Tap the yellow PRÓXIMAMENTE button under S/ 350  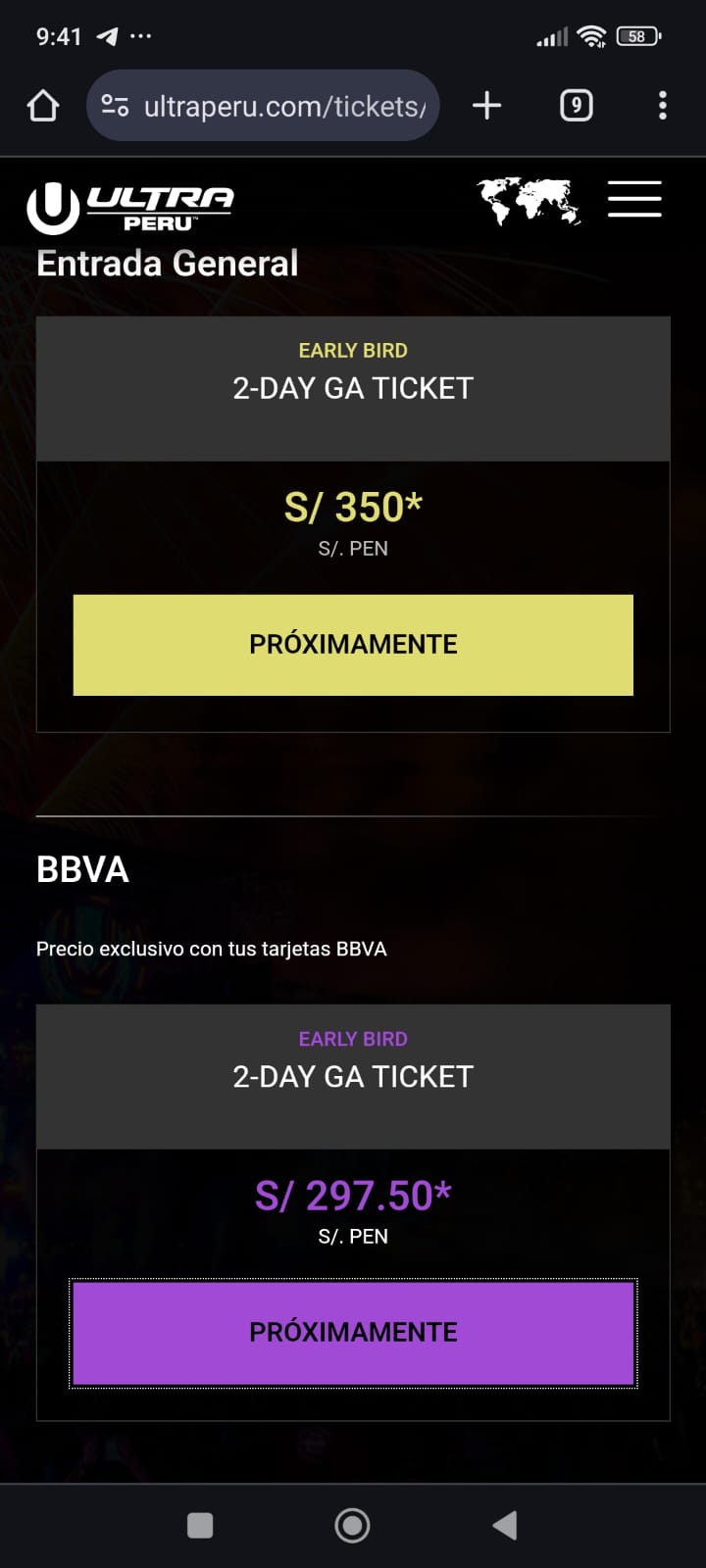click(x=353, y=645)
